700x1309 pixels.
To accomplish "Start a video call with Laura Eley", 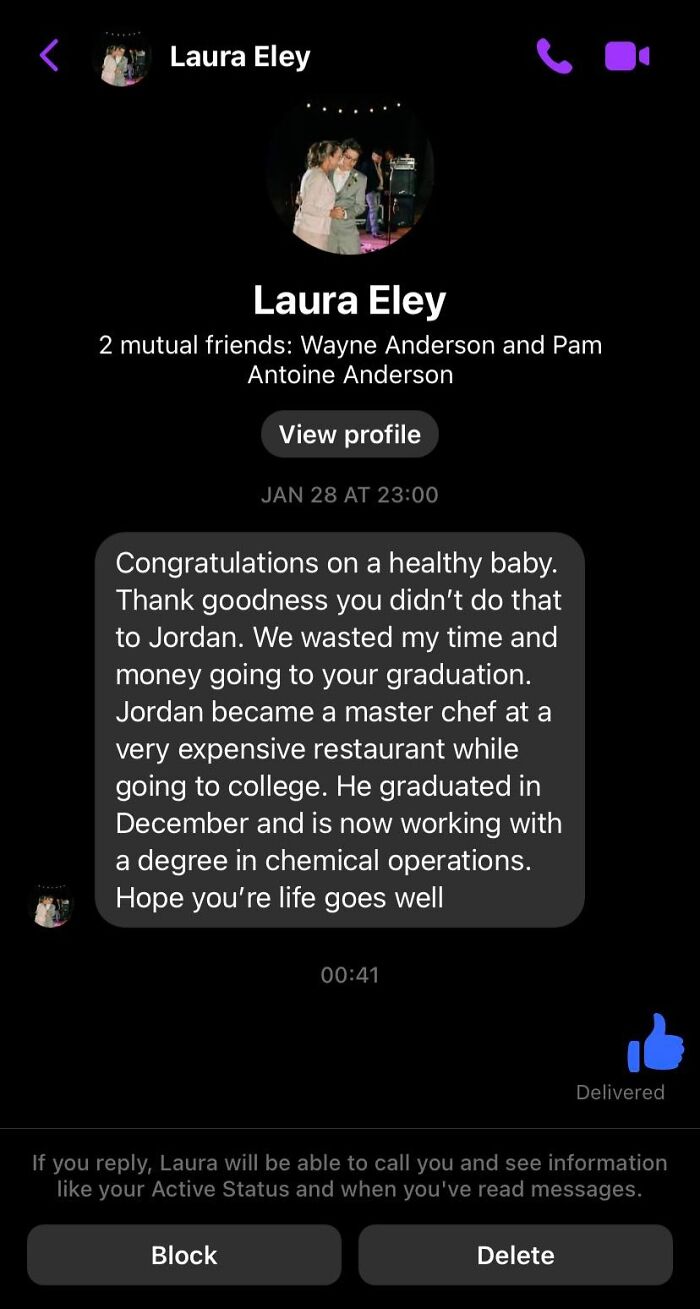I will [627, 56].
